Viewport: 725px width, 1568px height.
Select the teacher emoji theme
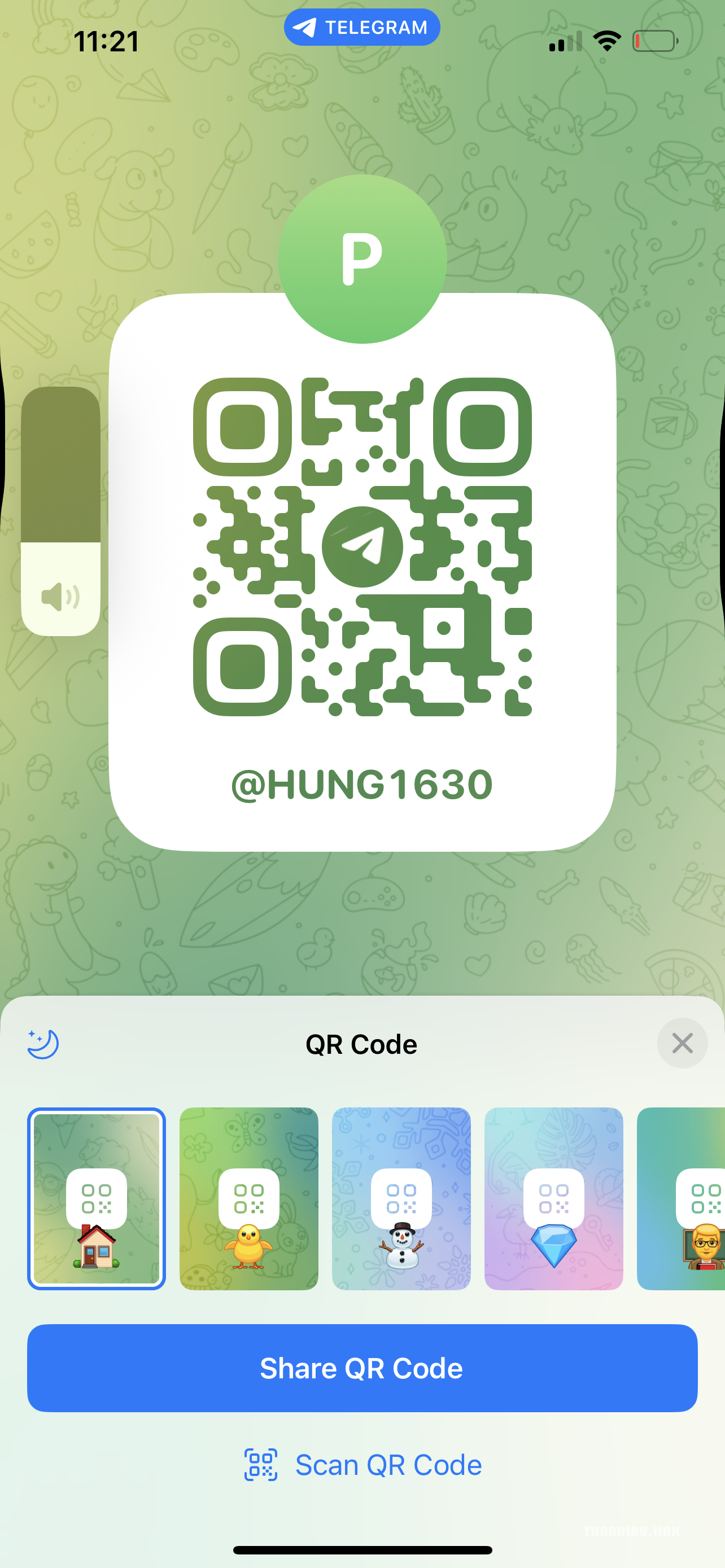[680, 1198]
